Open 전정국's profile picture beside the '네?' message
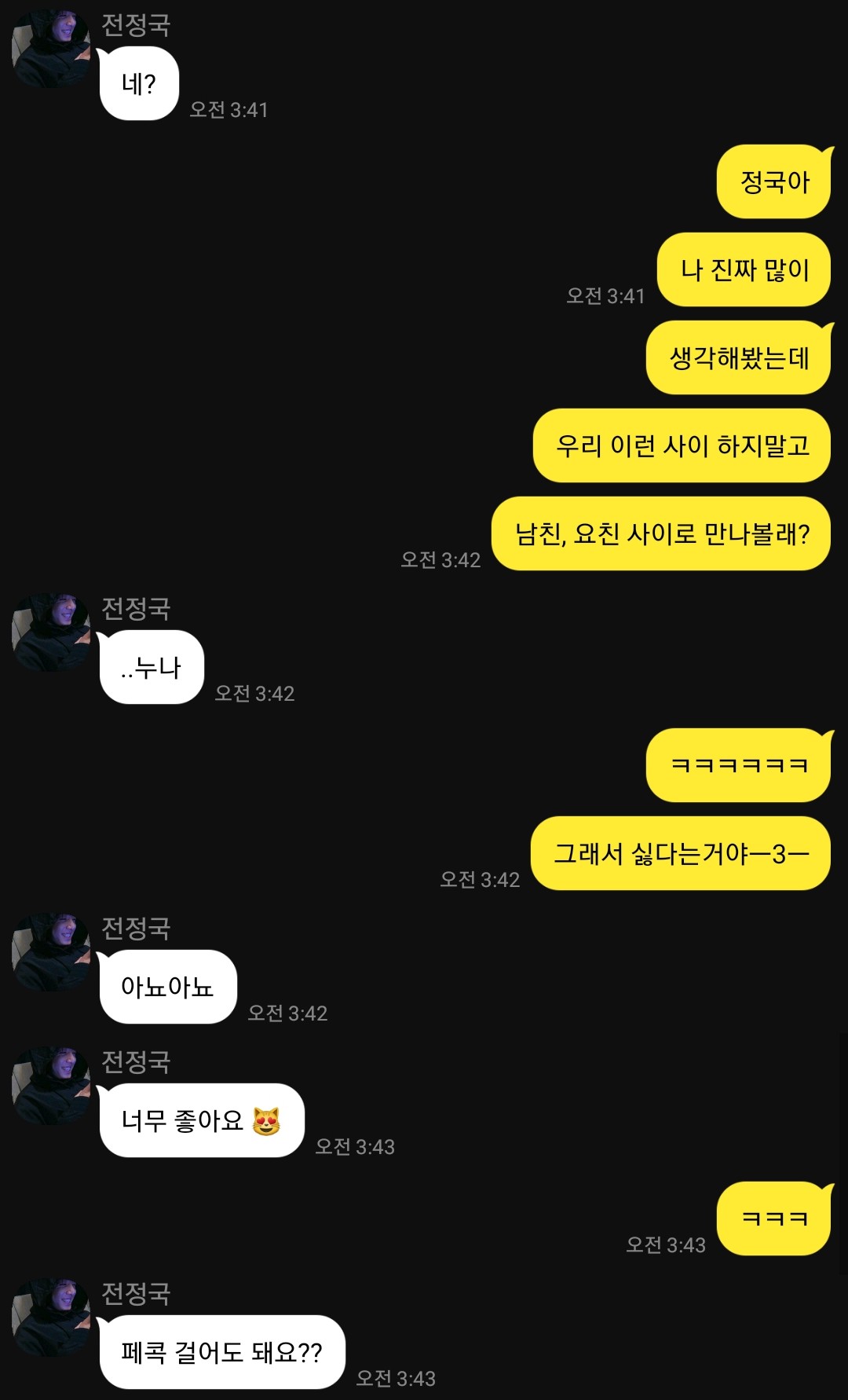 (x=51, y=49)
